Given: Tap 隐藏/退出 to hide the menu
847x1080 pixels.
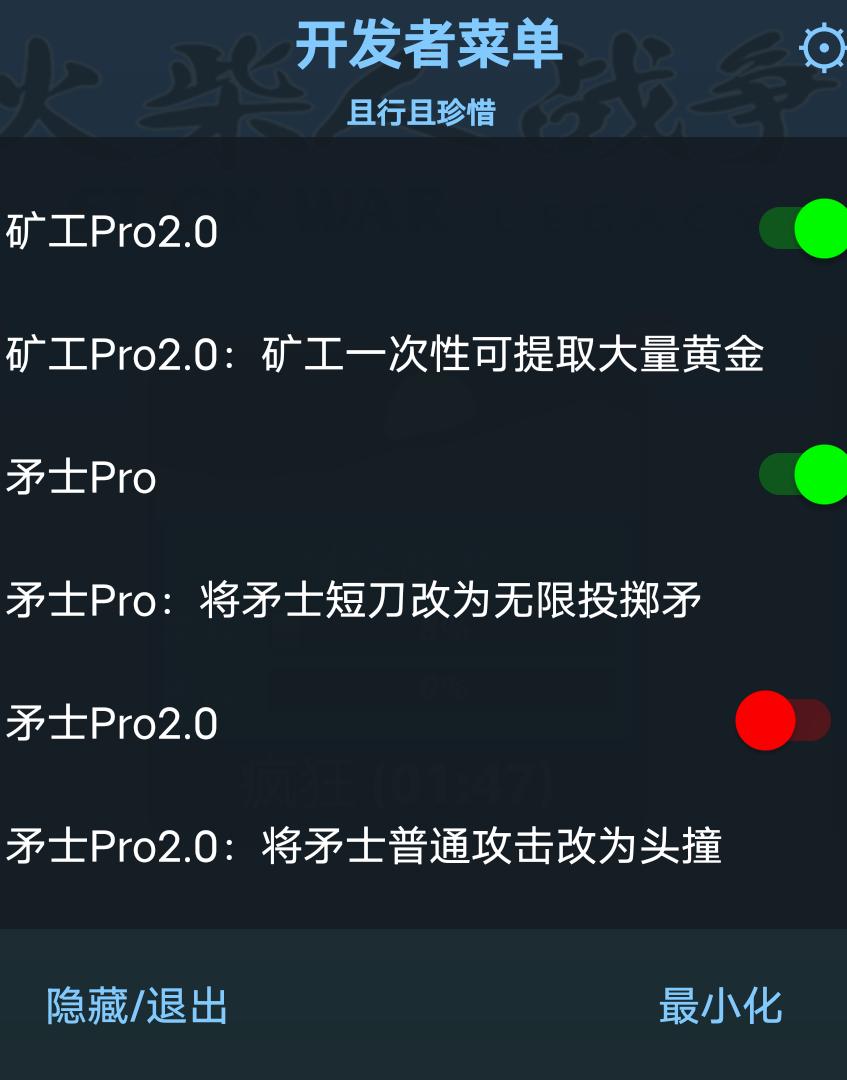Looking at the screenshot, I should (x=138, y=1006).
